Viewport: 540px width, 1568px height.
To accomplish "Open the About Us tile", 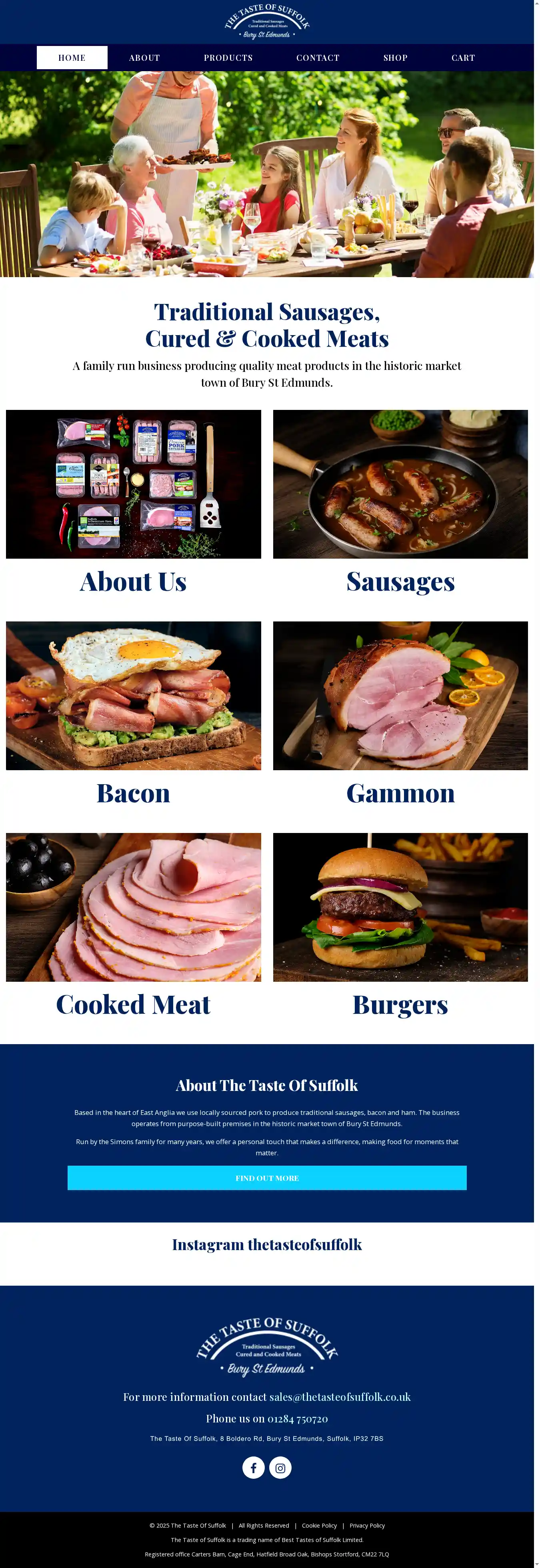I will pyautogui.click(x=133, y=484).
